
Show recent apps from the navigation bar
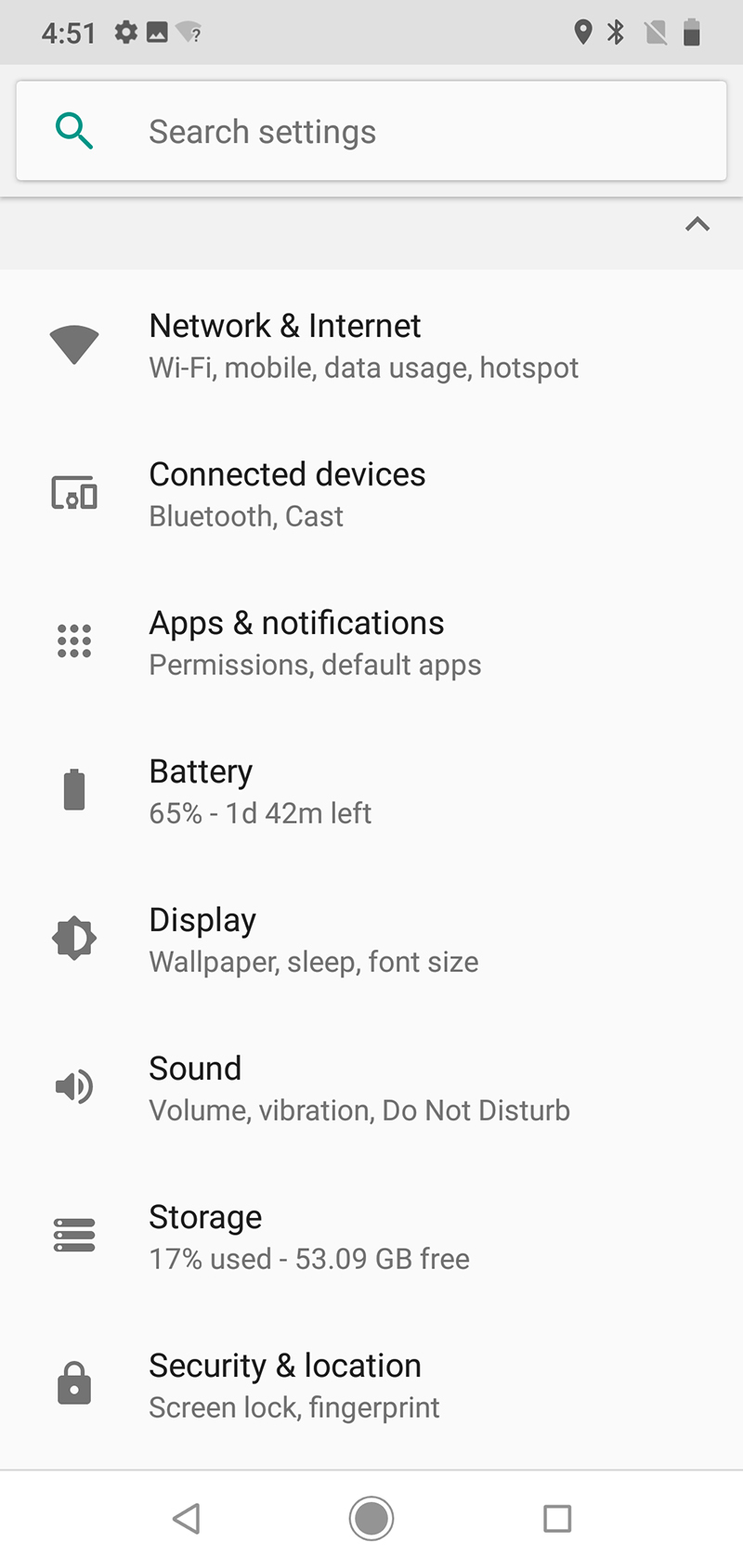(x=557, y=1519)
